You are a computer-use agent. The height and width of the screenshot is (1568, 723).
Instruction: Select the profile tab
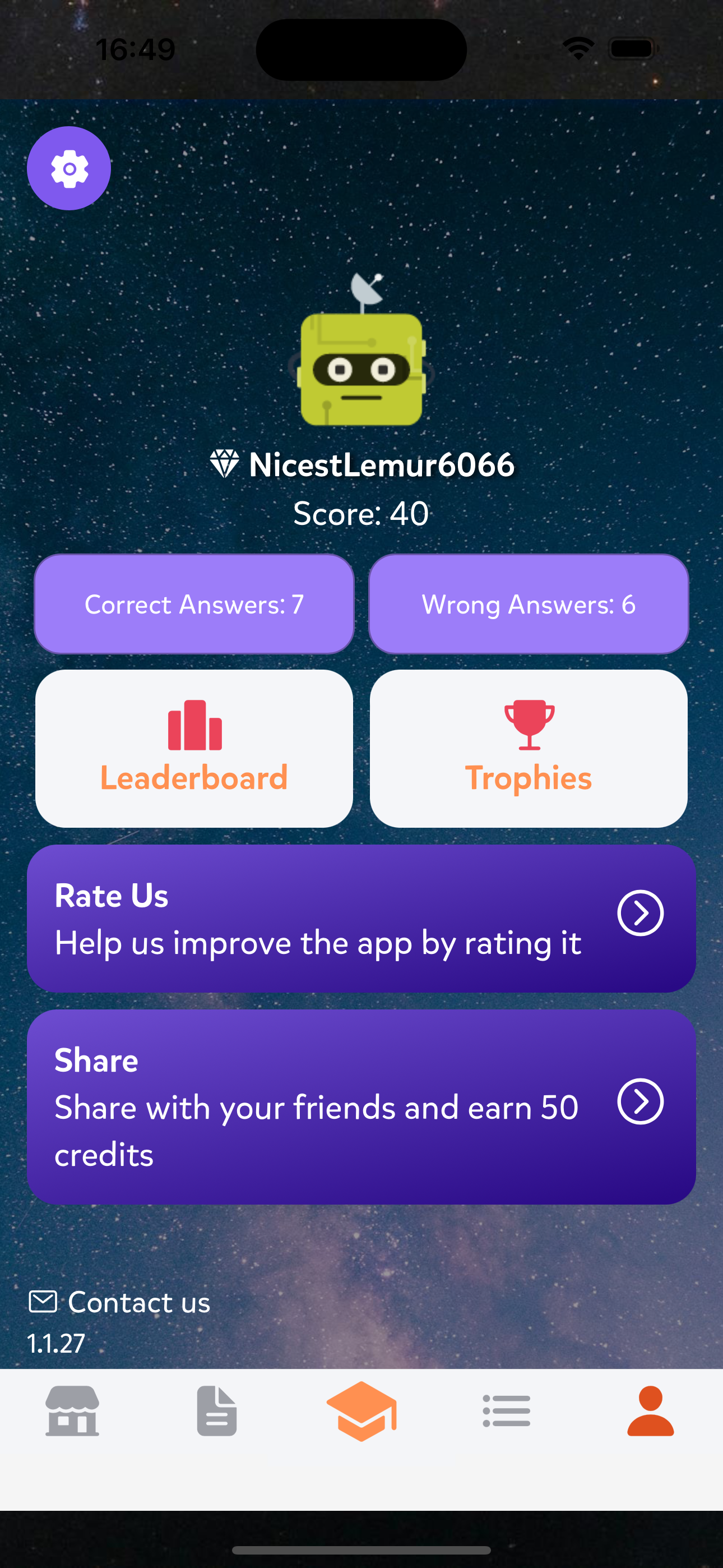(x=650, y=1411)
